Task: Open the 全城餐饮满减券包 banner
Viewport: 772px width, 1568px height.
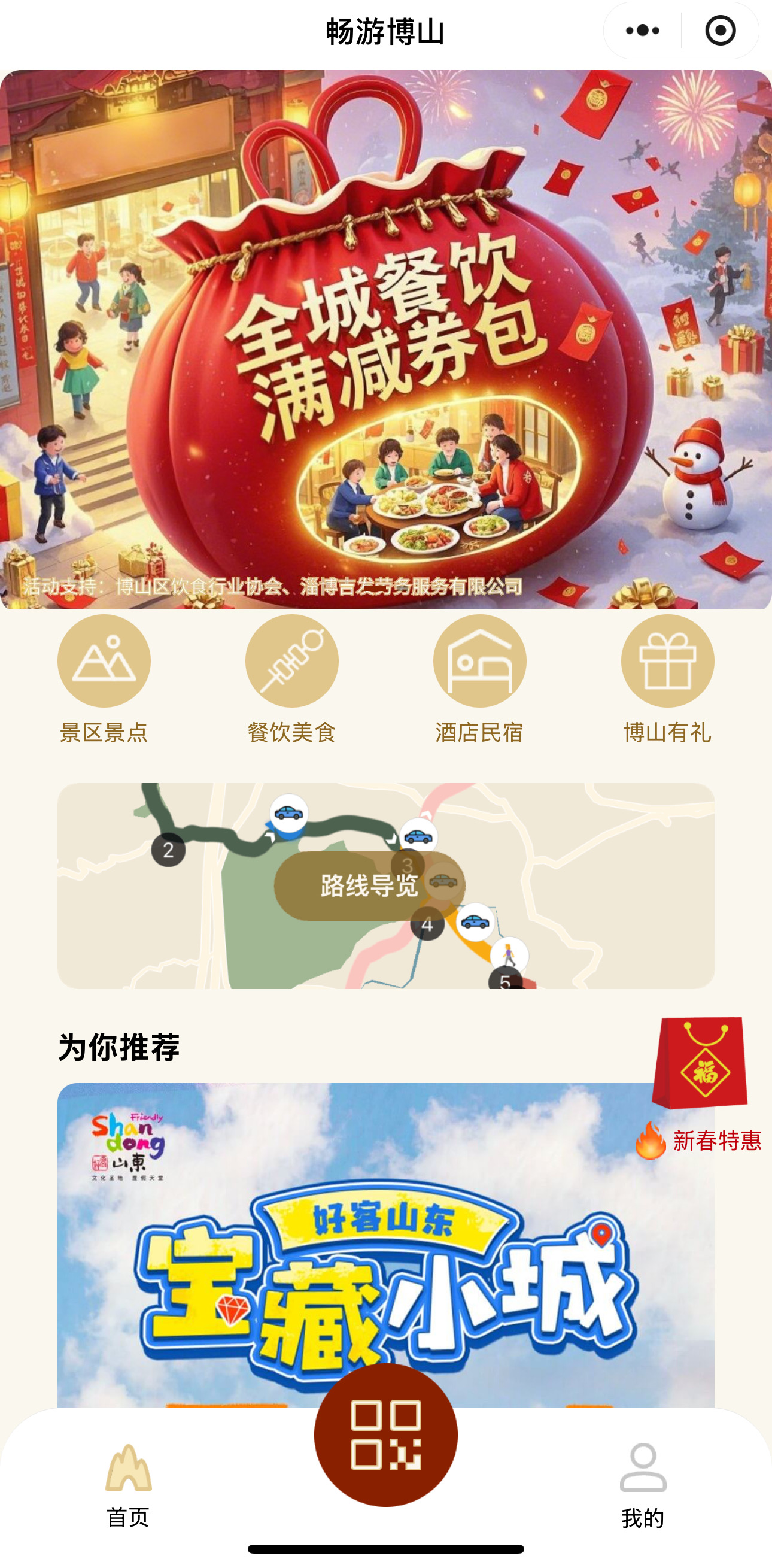Action: point(385,339)
